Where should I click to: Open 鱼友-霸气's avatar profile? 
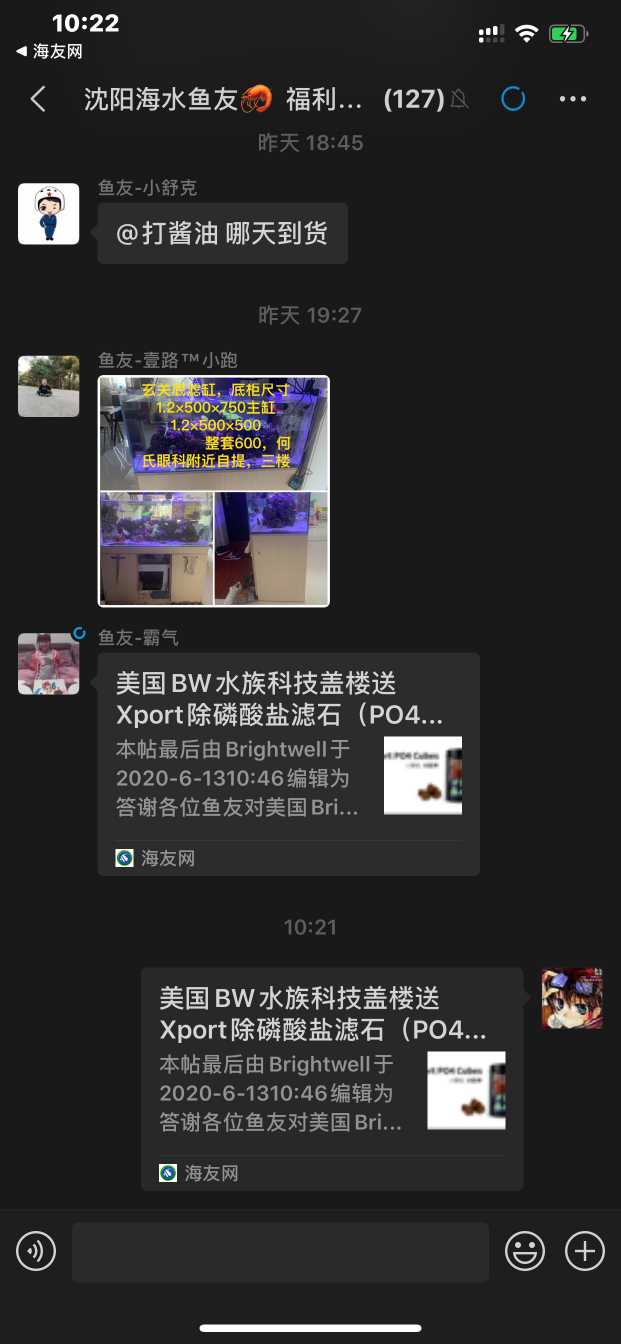pyautogui.click(x=48, y=663)
